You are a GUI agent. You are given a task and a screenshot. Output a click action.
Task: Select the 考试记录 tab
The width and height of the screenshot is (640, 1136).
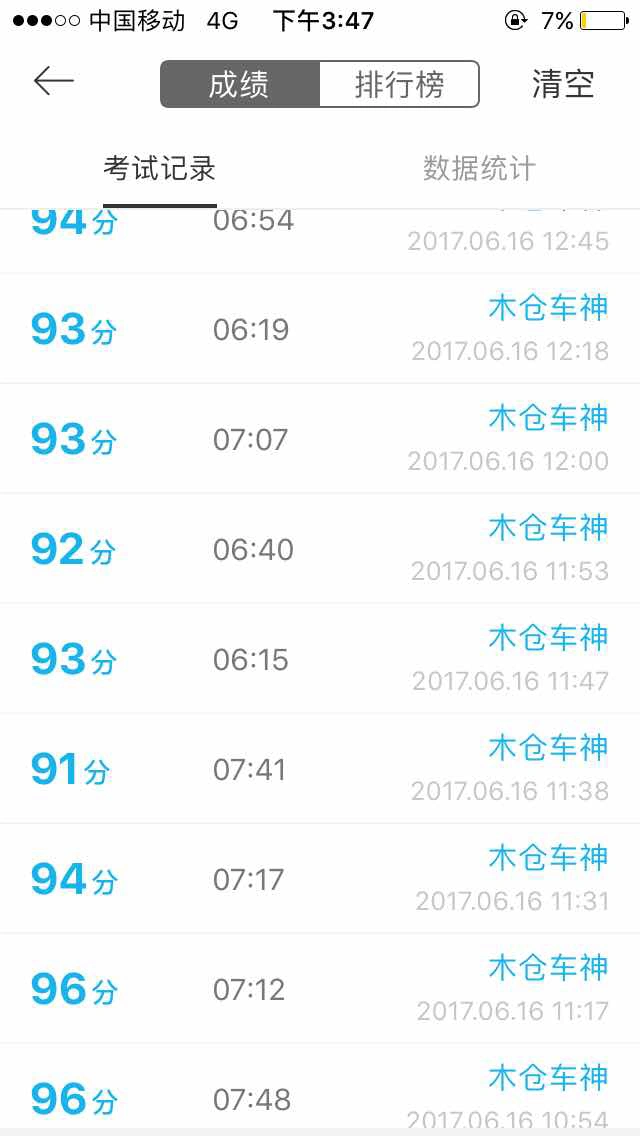coord(160,169)
